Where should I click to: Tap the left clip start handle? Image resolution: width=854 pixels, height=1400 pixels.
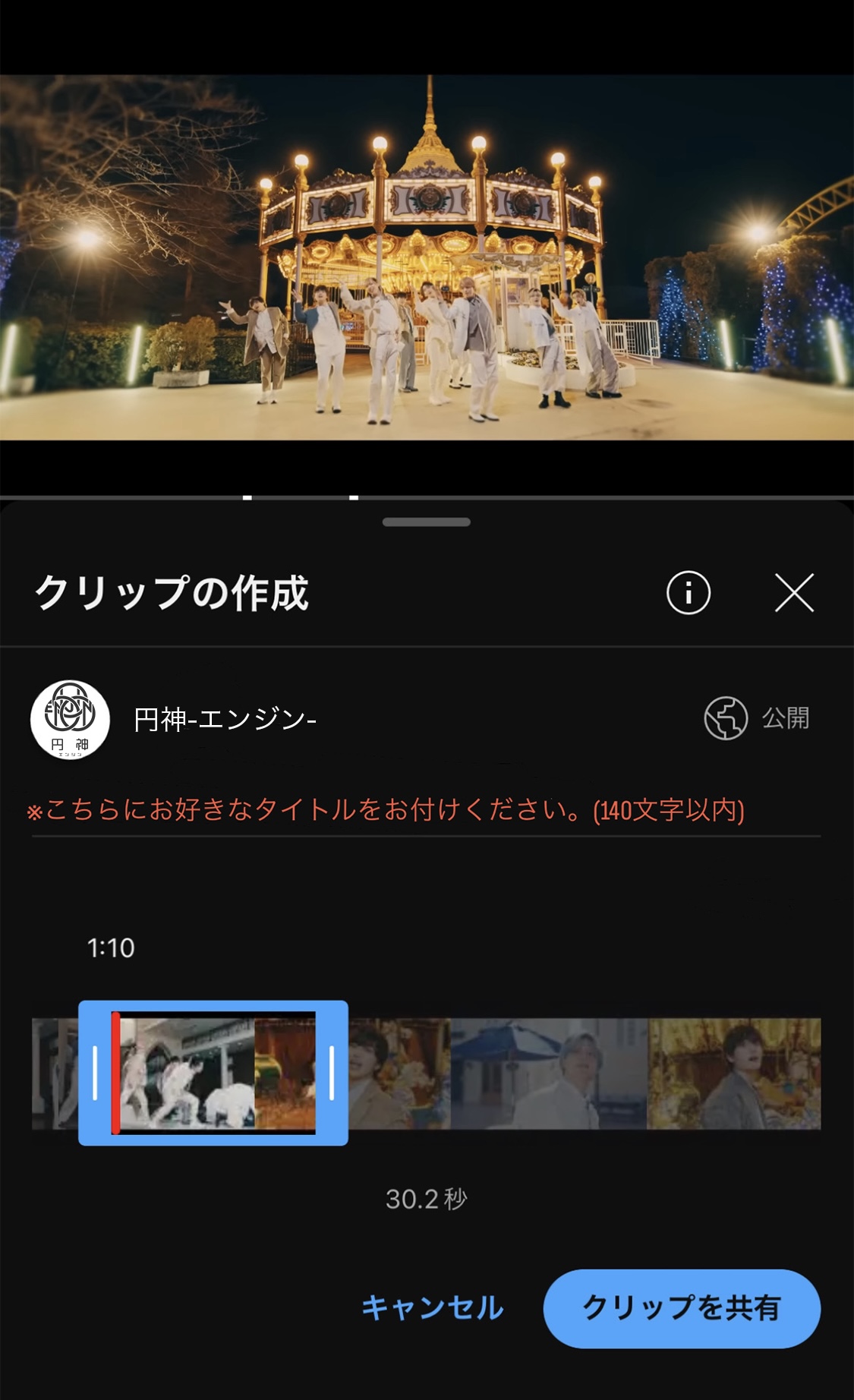point(95,1073)
